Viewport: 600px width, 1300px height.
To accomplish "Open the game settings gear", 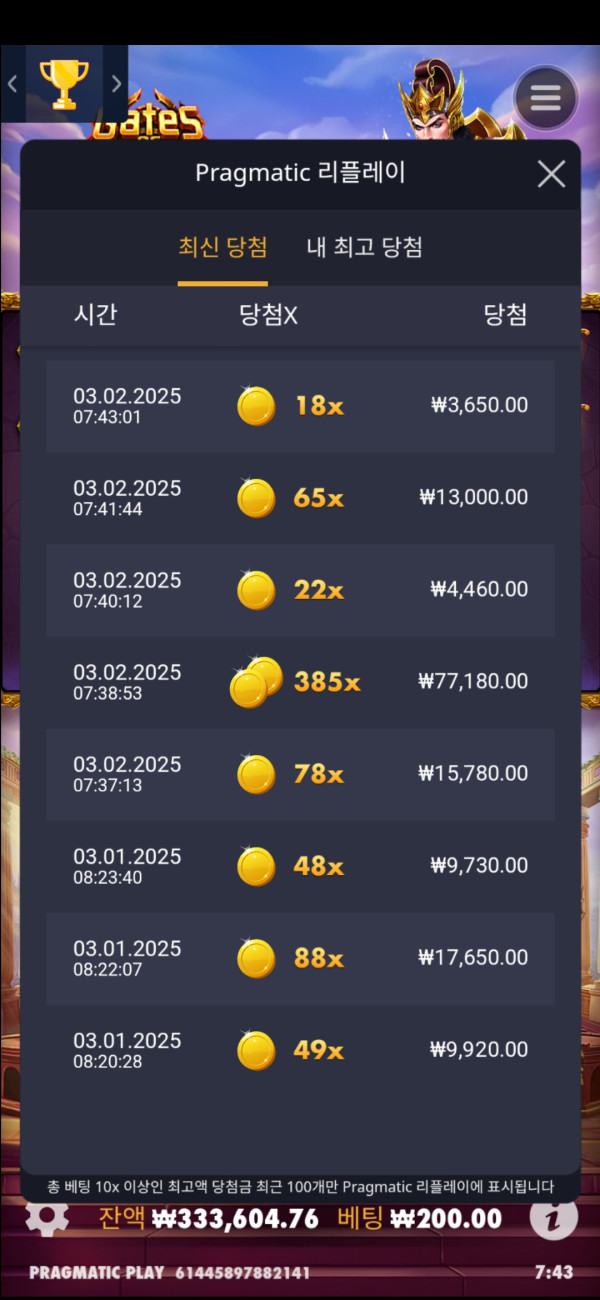I will click(x=46, y=1217).
